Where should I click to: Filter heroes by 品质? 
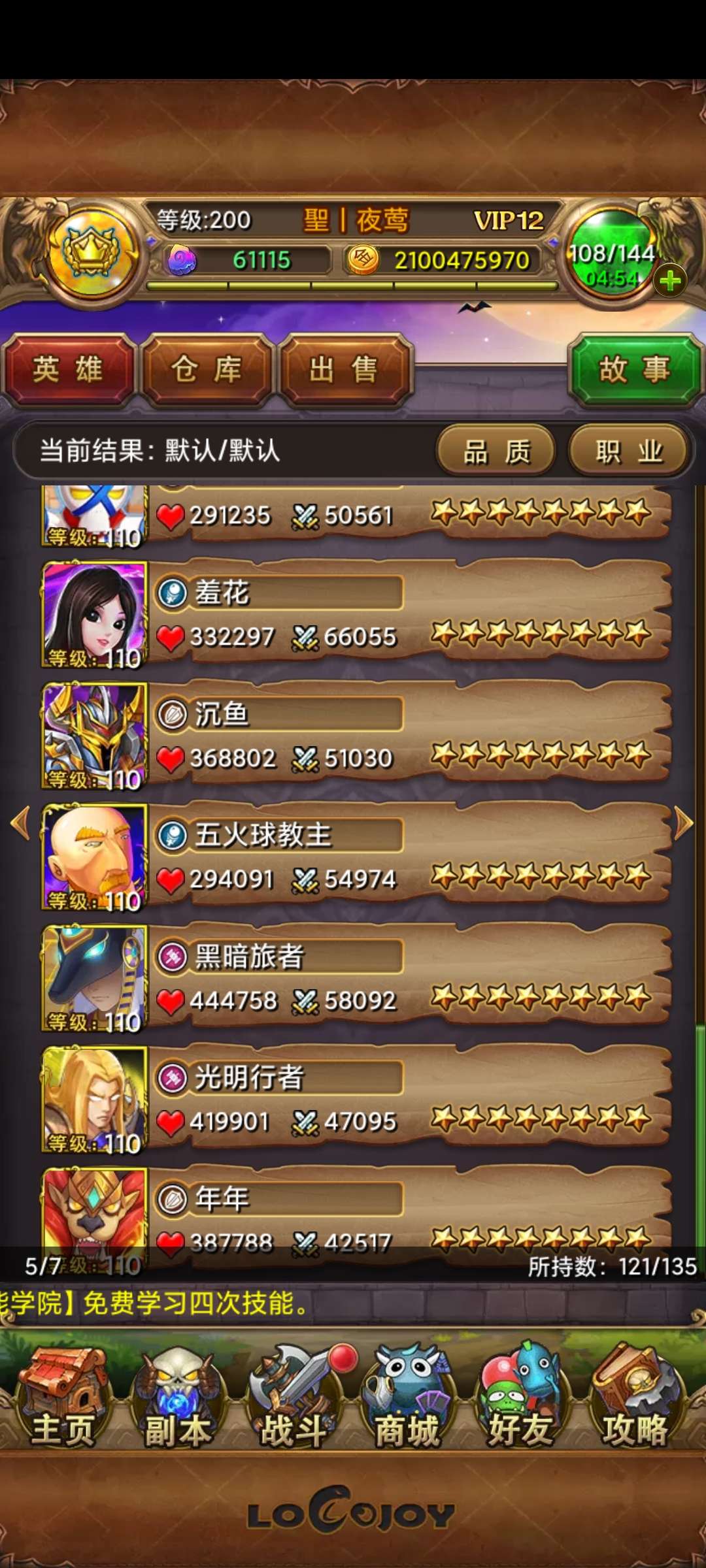click(497, 451)
